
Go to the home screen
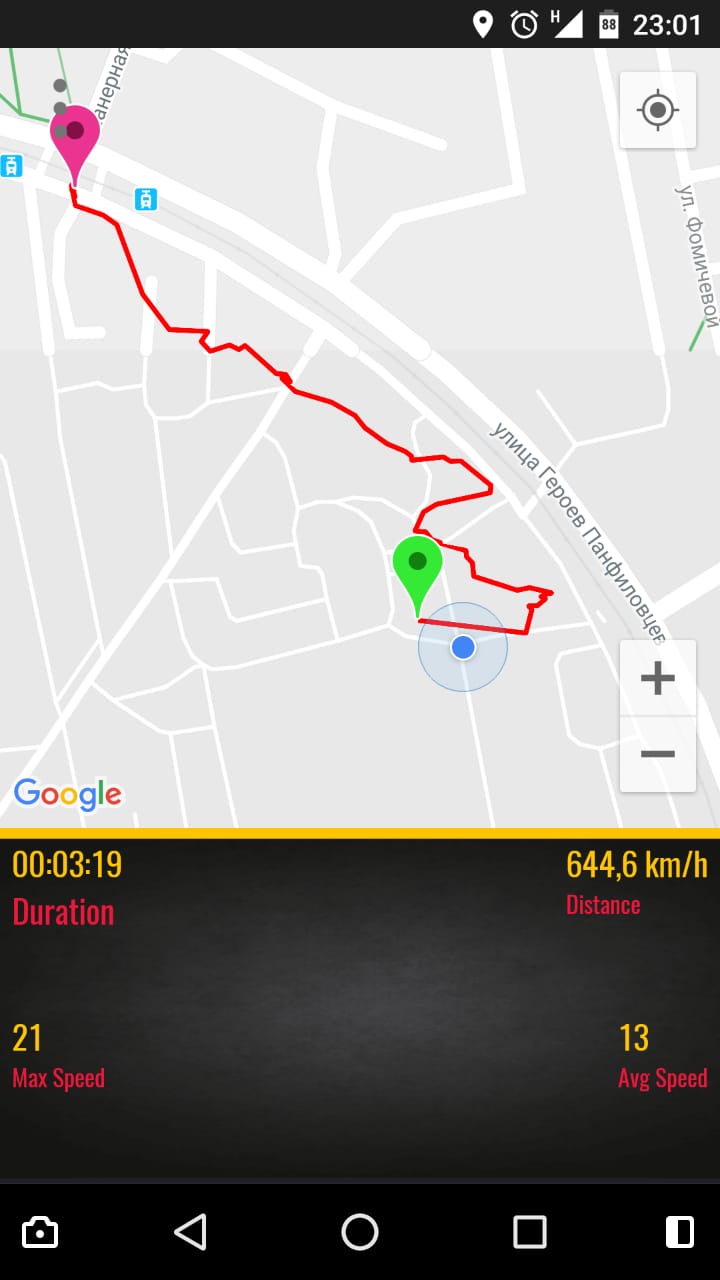[360, 1232]
